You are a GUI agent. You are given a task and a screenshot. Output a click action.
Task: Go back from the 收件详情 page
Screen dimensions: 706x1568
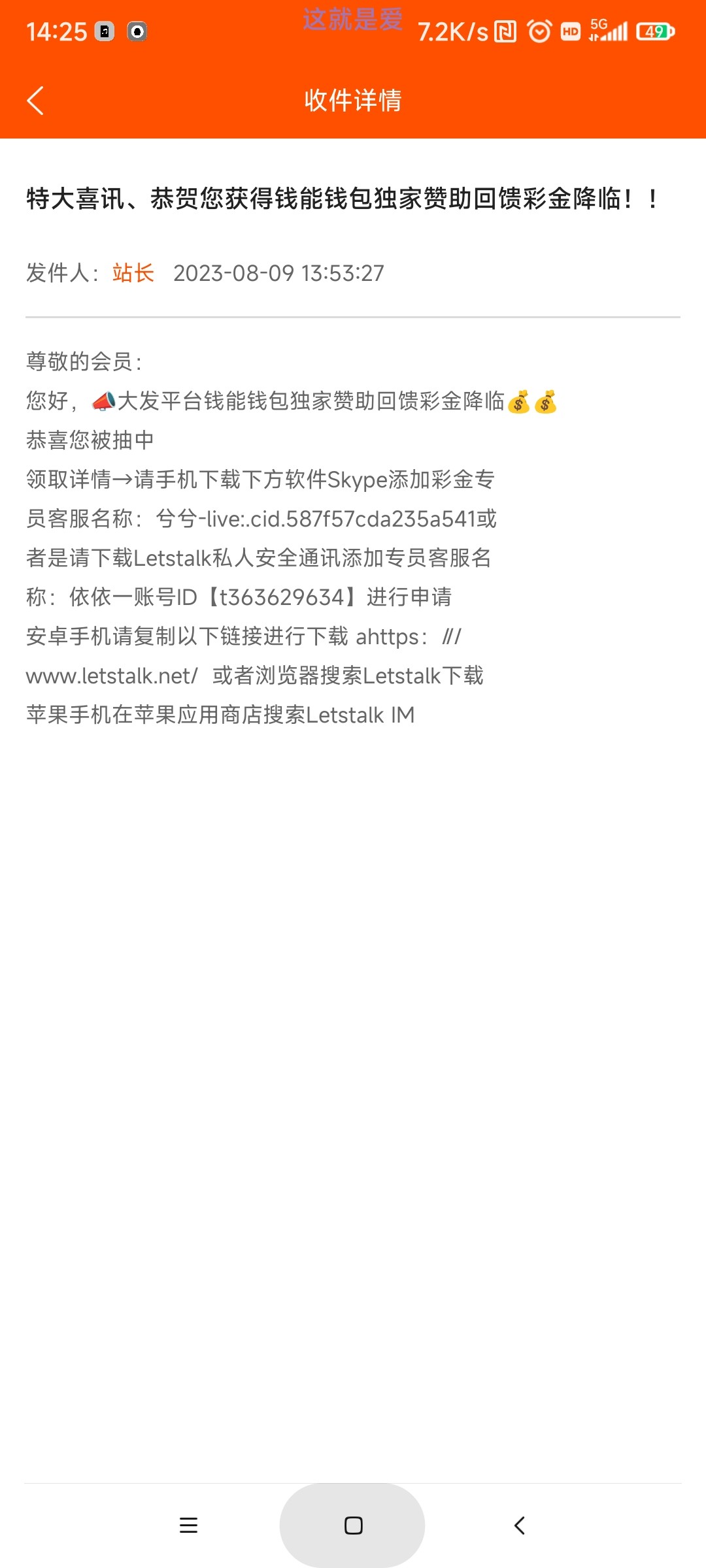(35, 101)
